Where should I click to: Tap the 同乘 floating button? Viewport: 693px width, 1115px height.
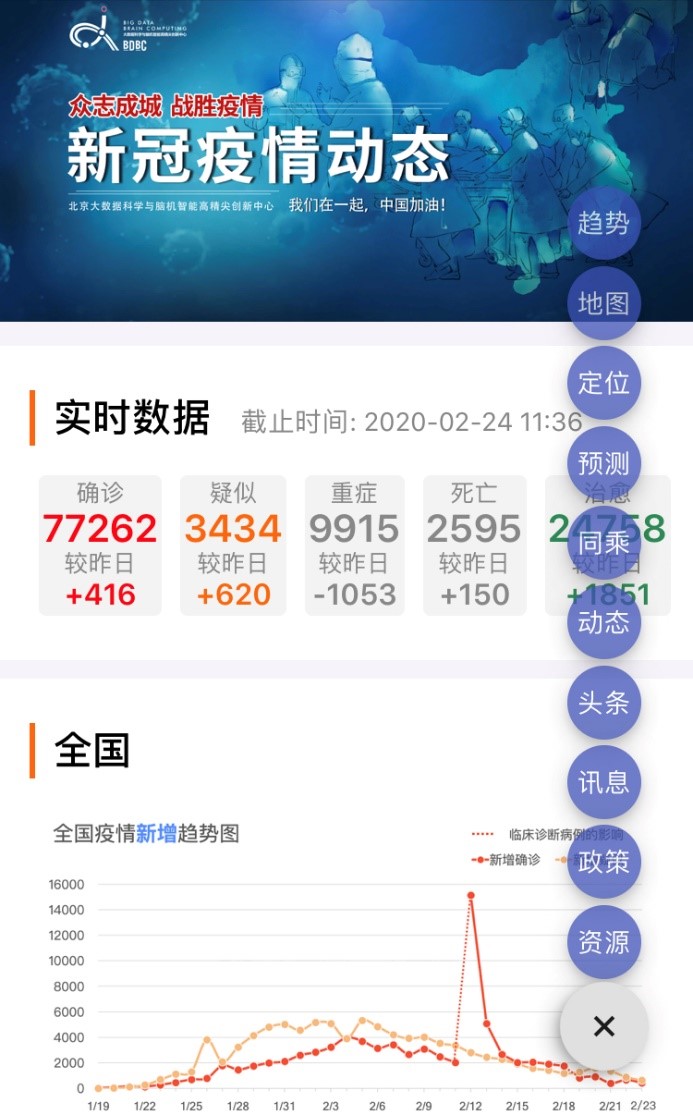(x=604, y=543)
